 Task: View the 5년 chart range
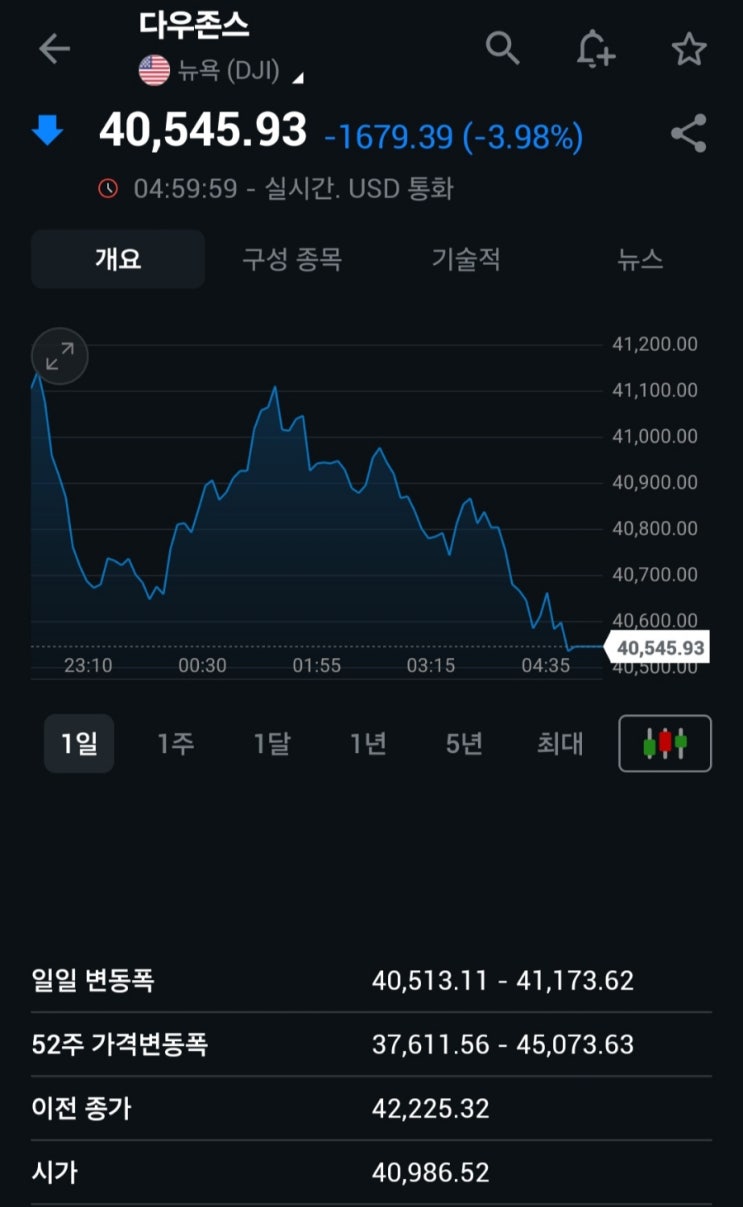tap(464, 744)
